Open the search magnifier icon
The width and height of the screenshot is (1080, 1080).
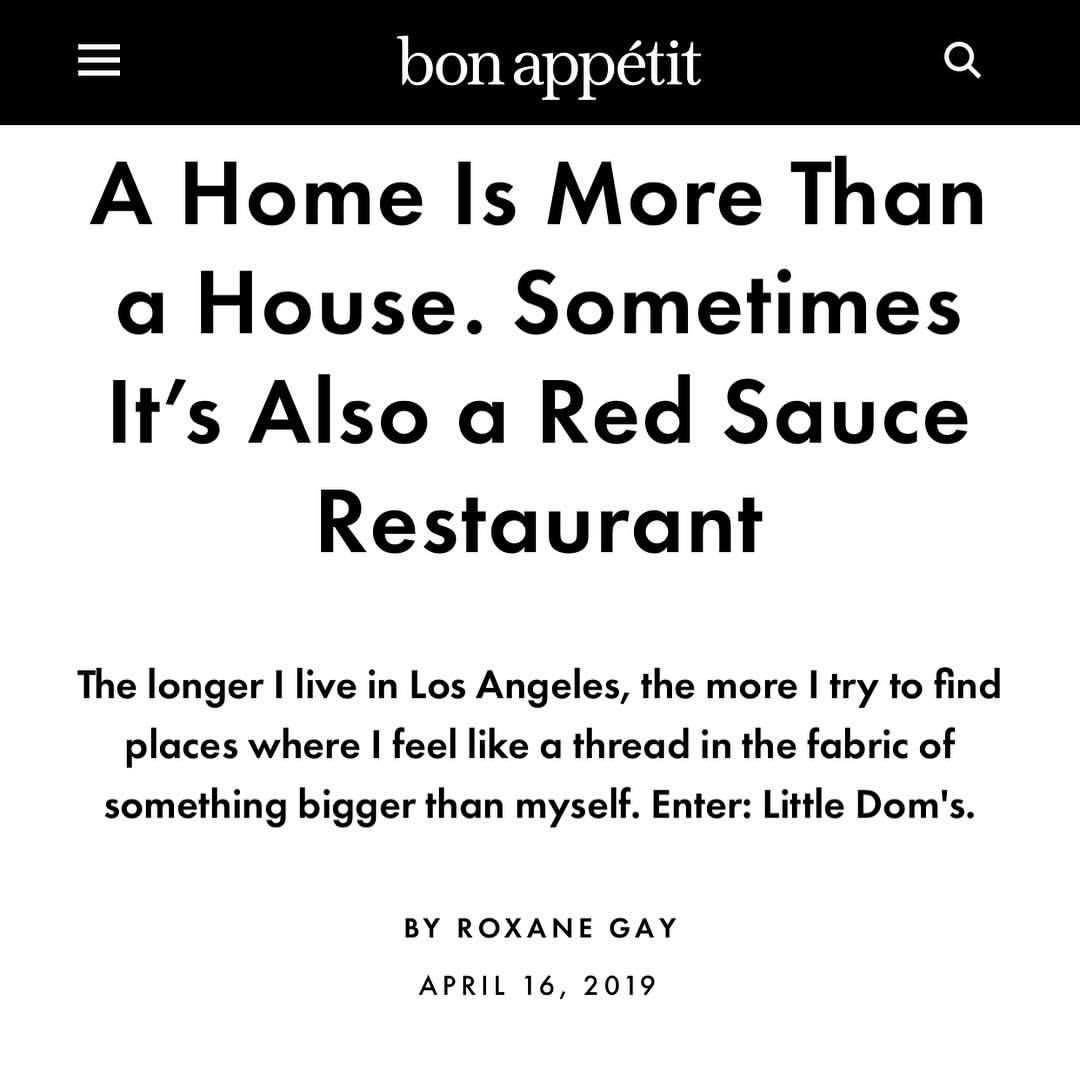click(962, 62)
